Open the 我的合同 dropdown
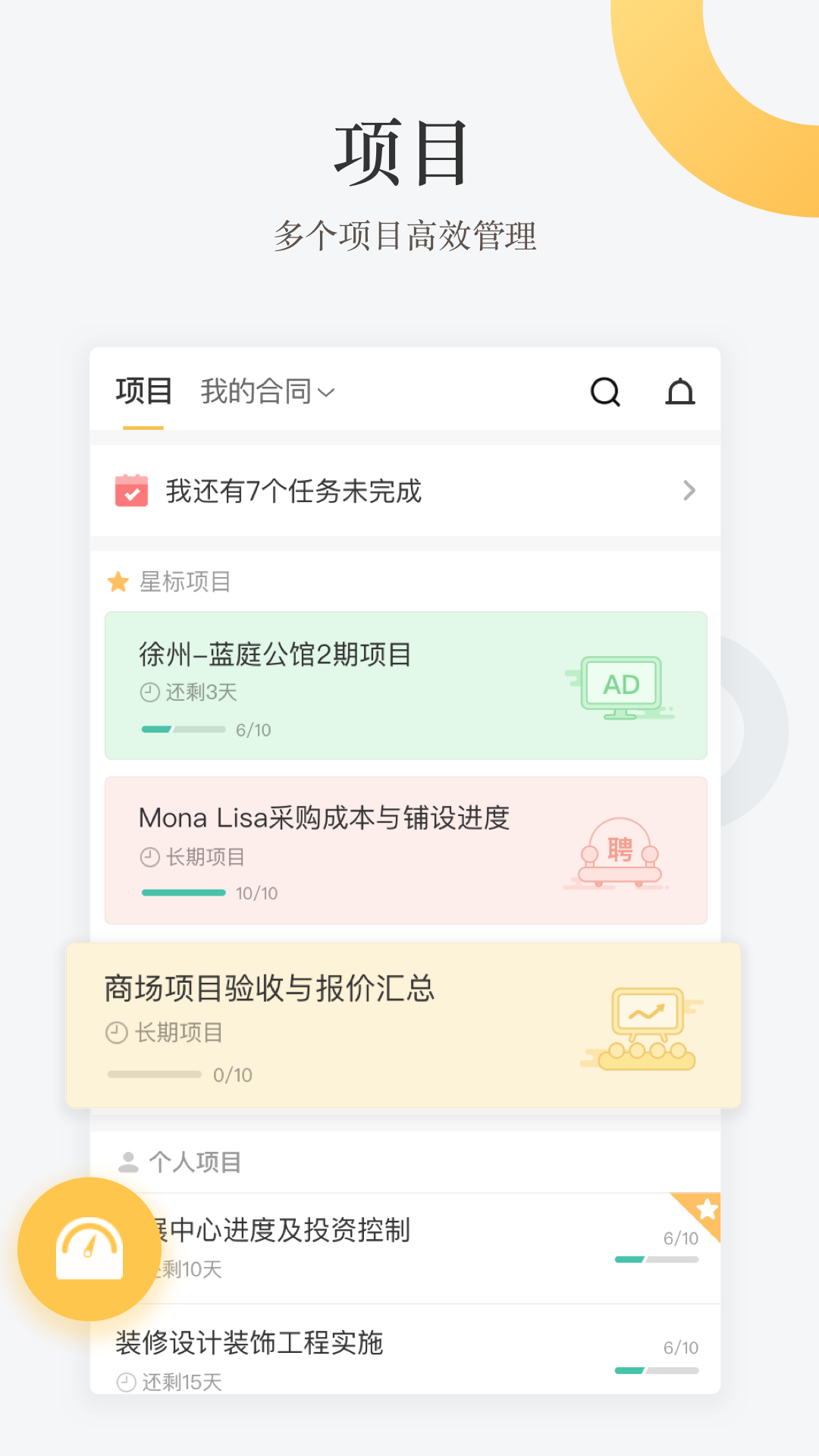This screenshot has height=1456, width=819. pos(264,391)
